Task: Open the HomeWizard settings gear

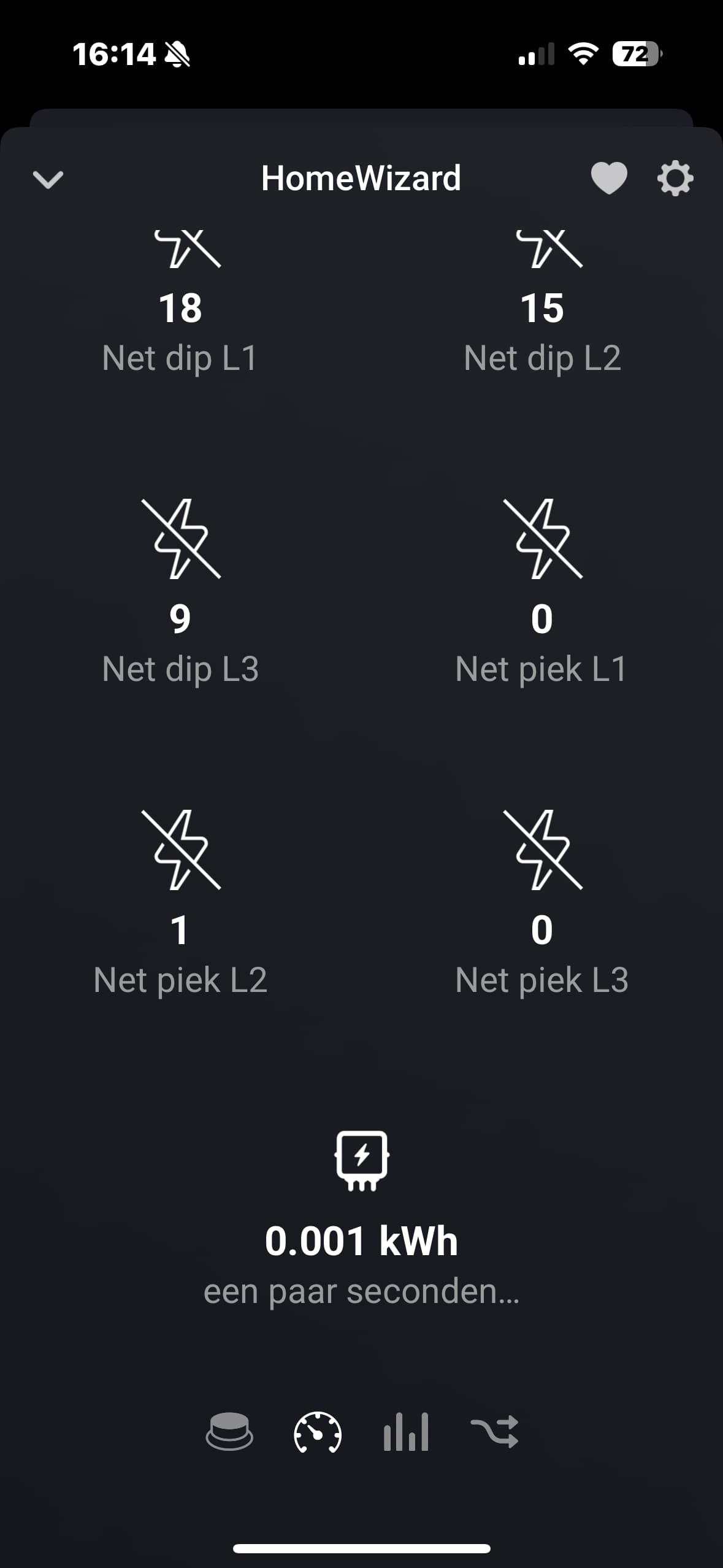Action: [x=675, y=179]
